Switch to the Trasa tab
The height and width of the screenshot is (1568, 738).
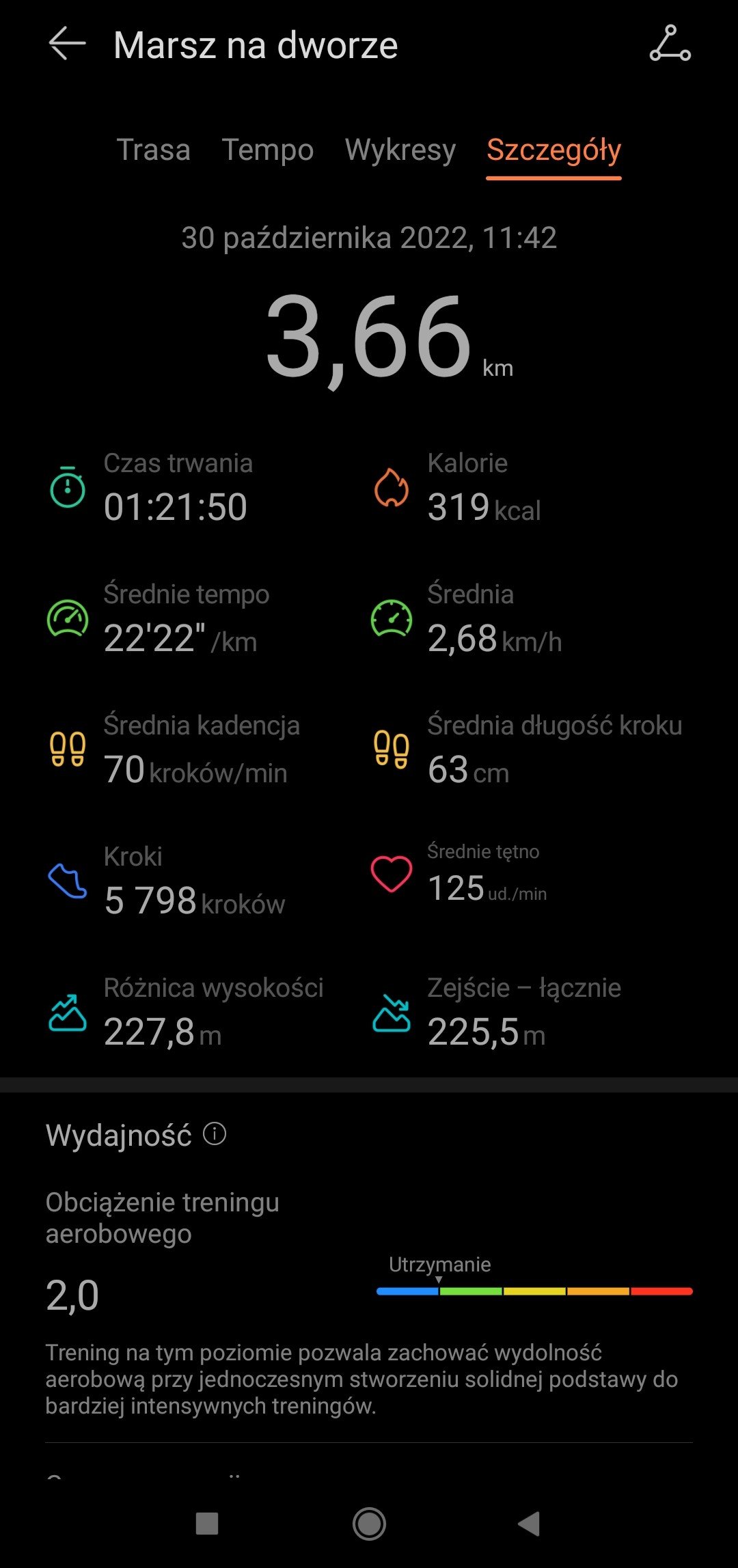point(154,150)
